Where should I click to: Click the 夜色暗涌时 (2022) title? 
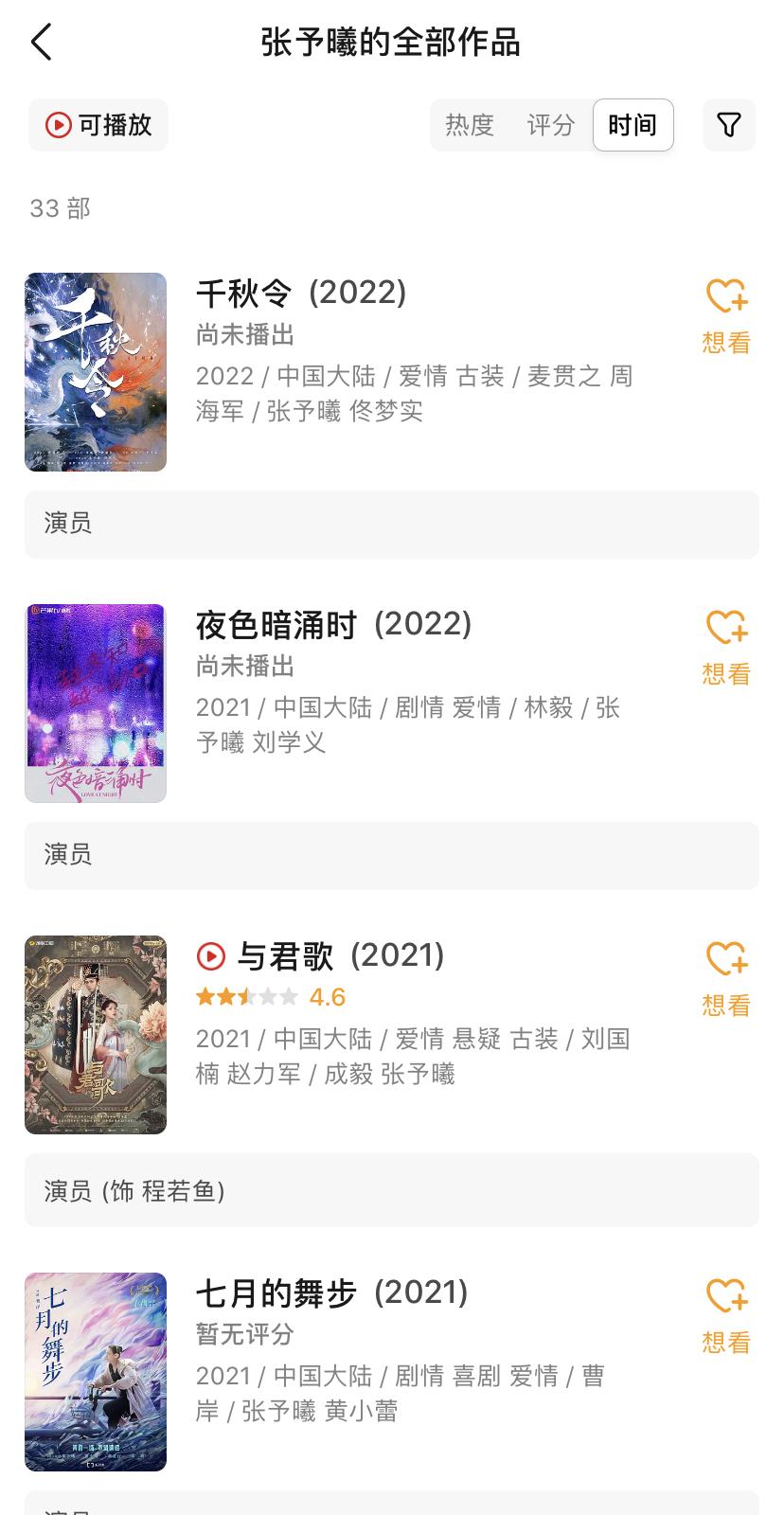pos(333,625)
